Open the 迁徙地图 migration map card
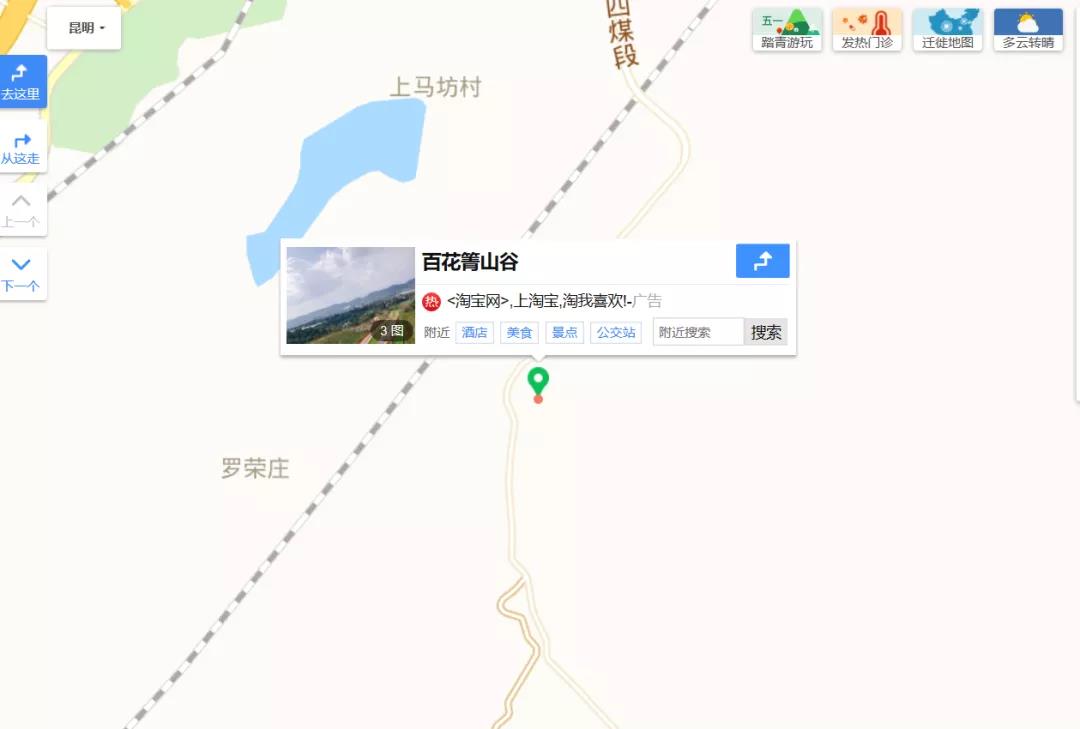 (947, 29)
